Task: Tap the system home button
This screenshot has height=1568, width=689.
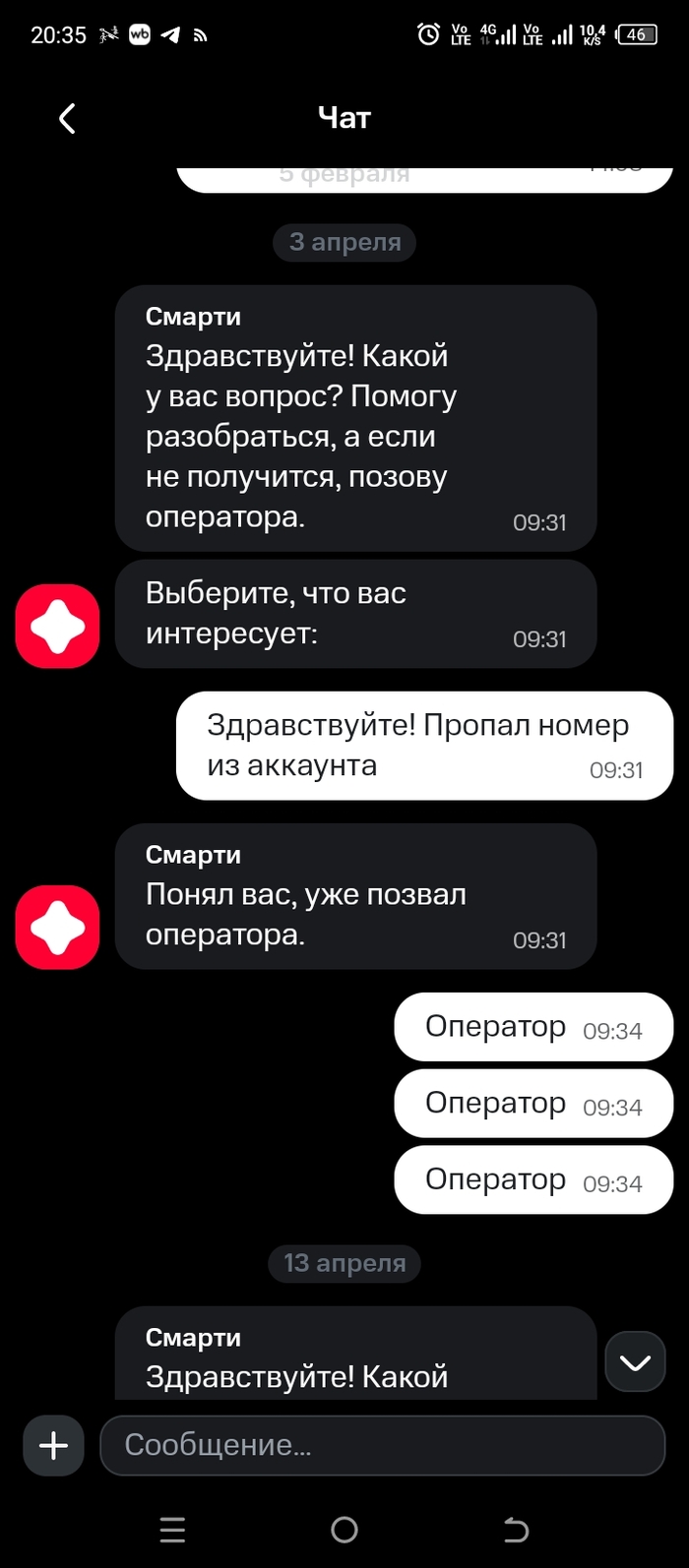Action: [344, 1529]
